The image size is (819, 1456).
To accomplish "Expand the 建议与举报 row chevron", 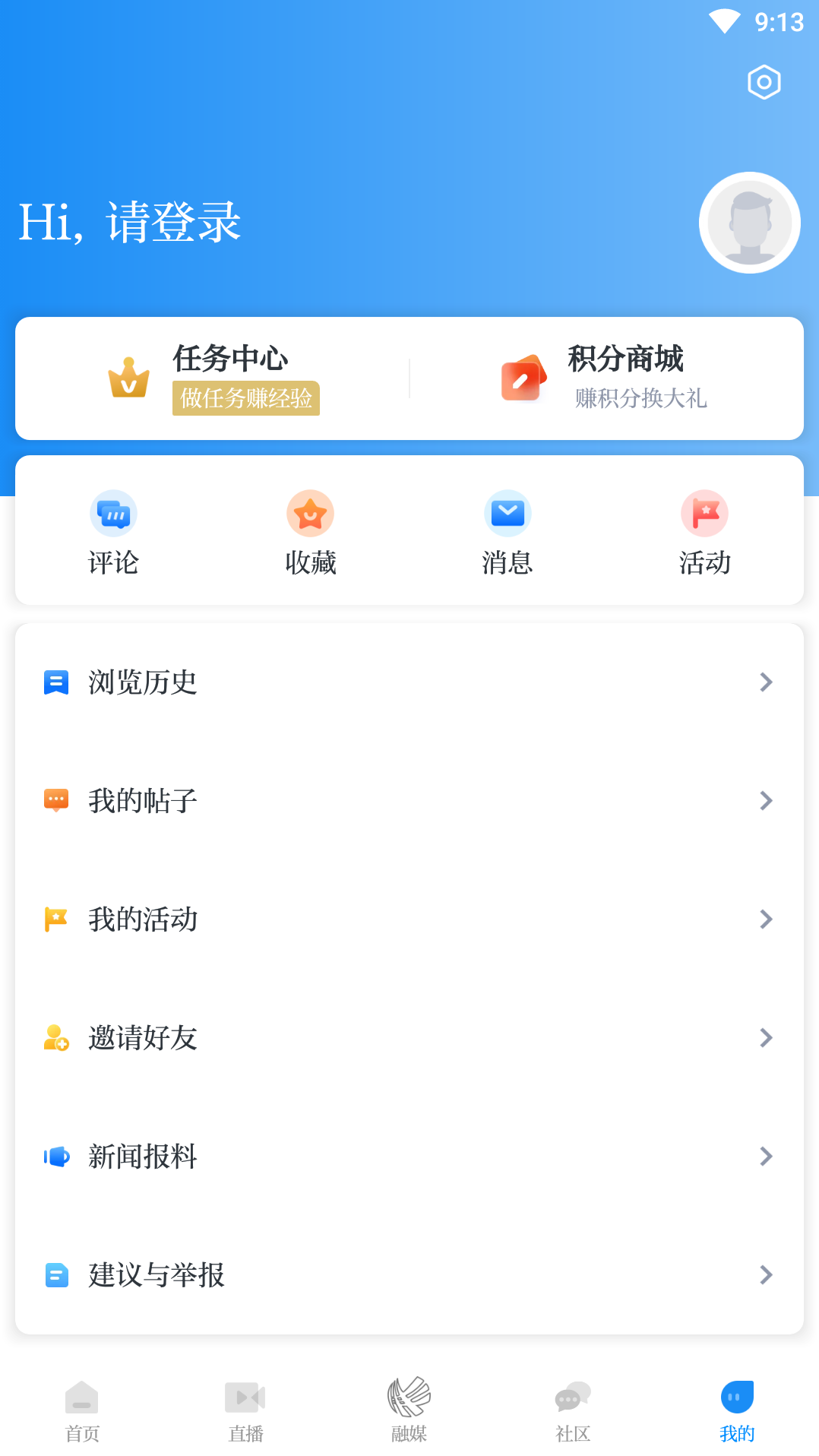I will tap(765, 1275).
